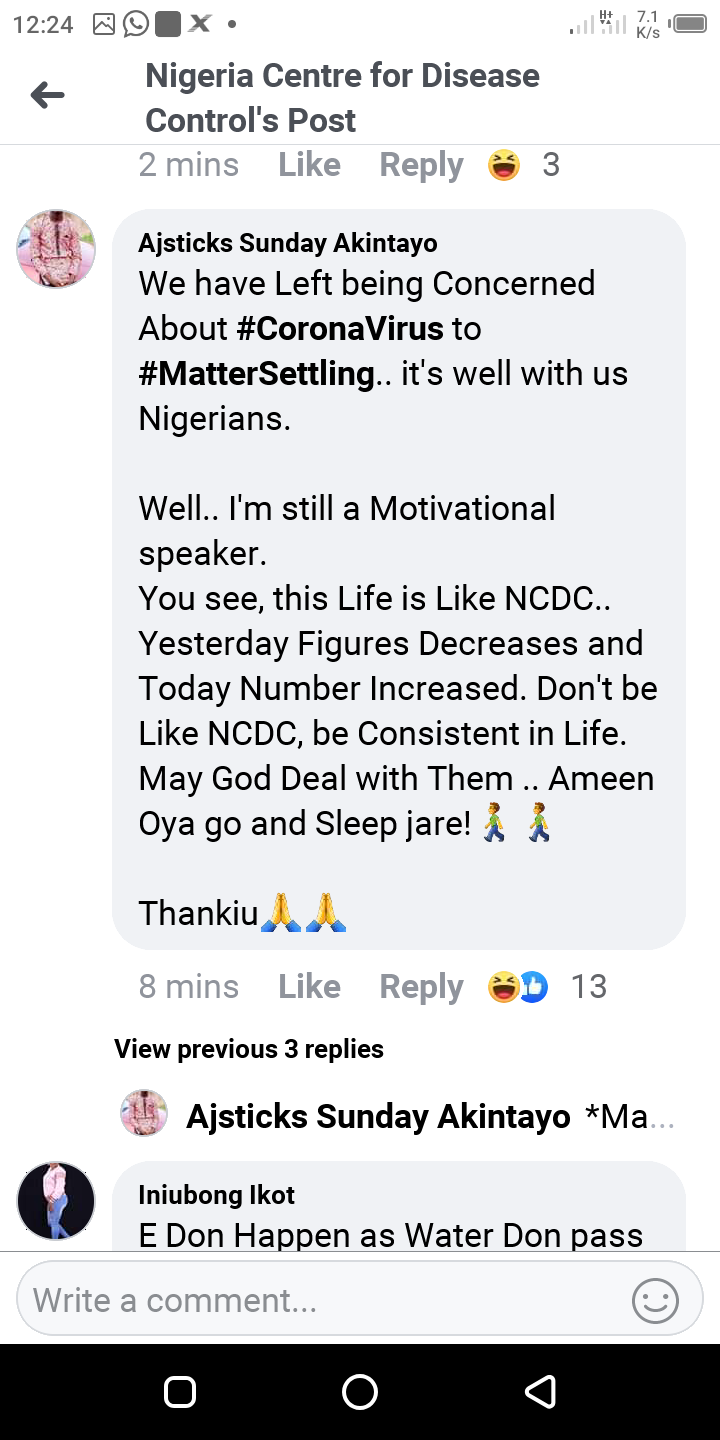Viewport: 720px width, 1440px height.
Task: Reply to the 2 mins ago comment
Action: tap(421, 165)
